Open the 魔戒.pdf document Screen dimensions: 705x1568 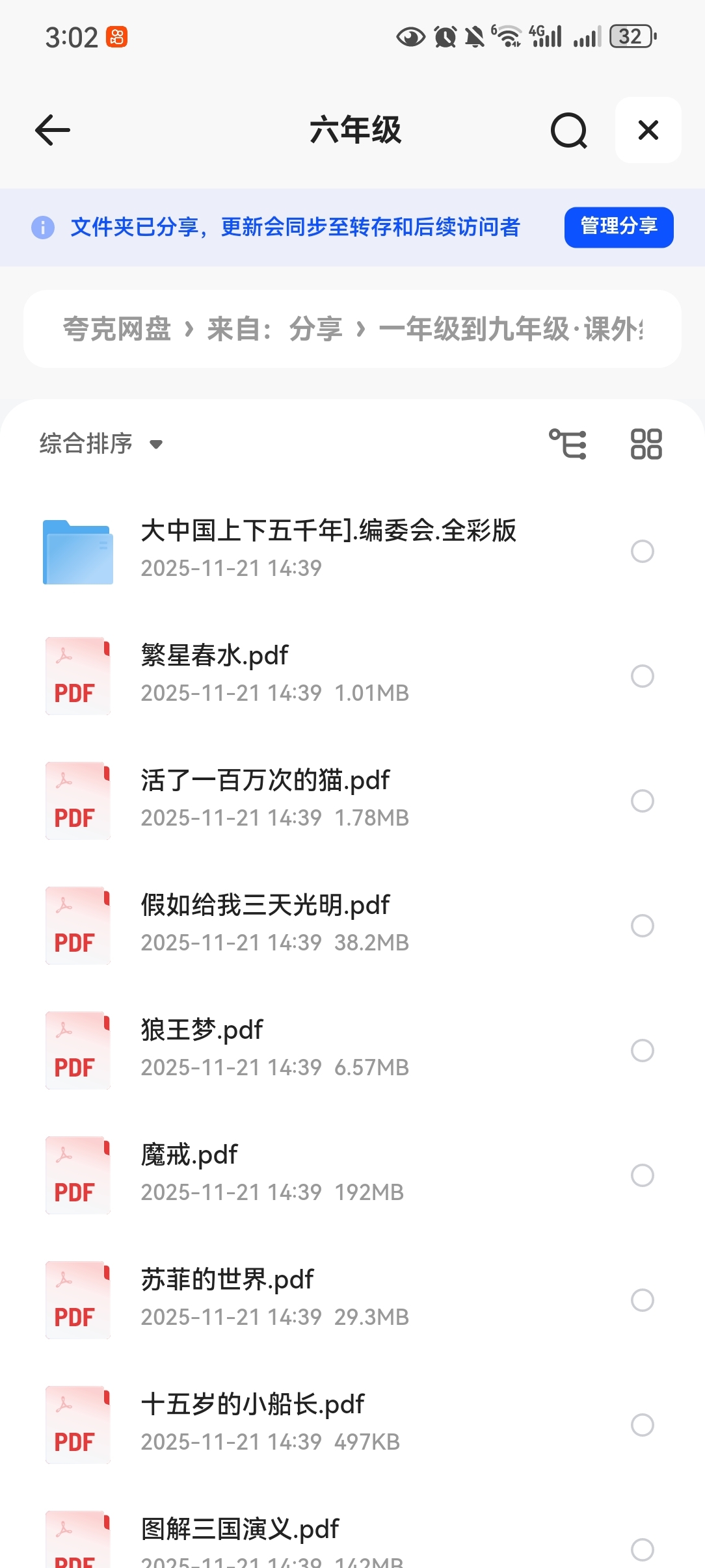189,1155
